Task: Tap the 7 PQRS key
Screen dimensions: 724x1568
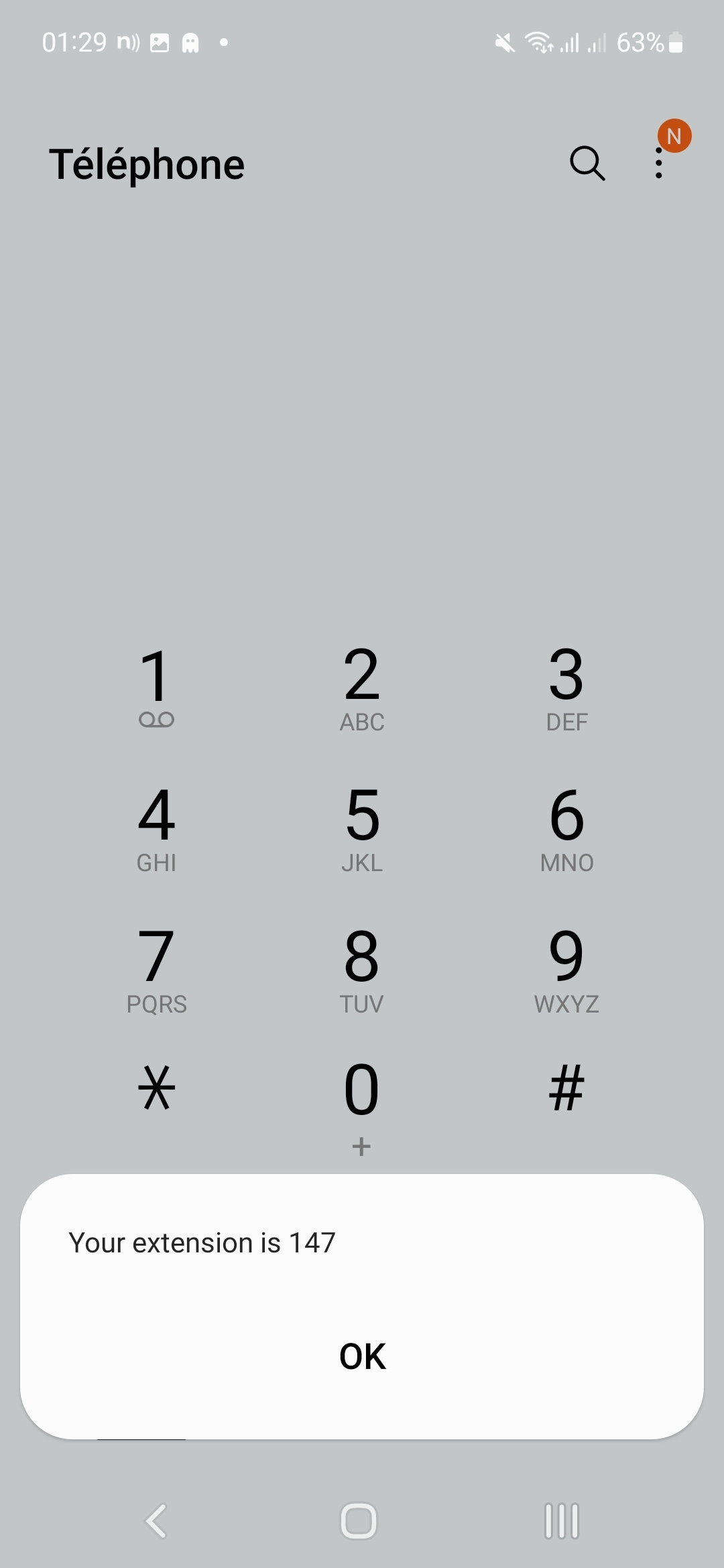Action: [156, 968]
